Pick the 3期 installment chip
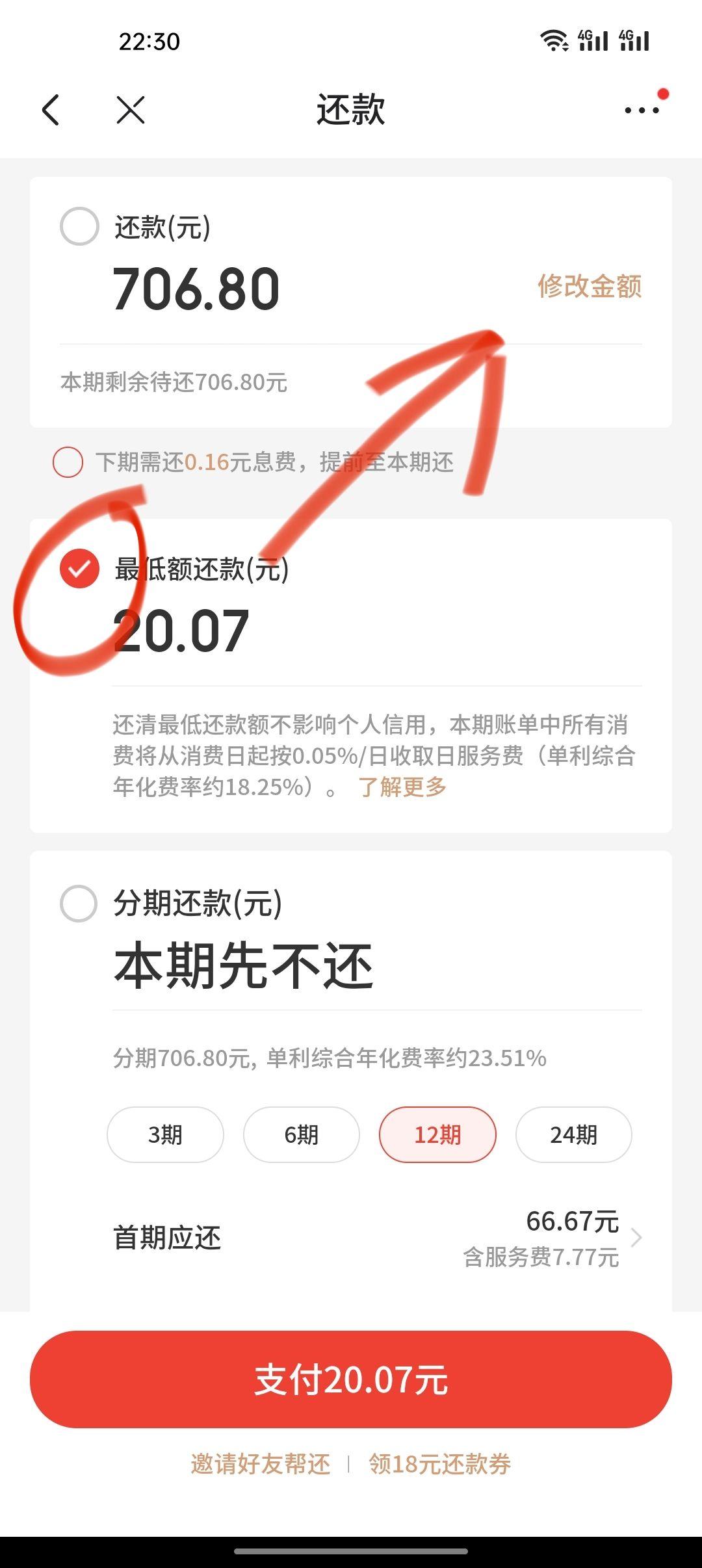Viewport: 702px width, 1568px height. (x=165, y=1134)
